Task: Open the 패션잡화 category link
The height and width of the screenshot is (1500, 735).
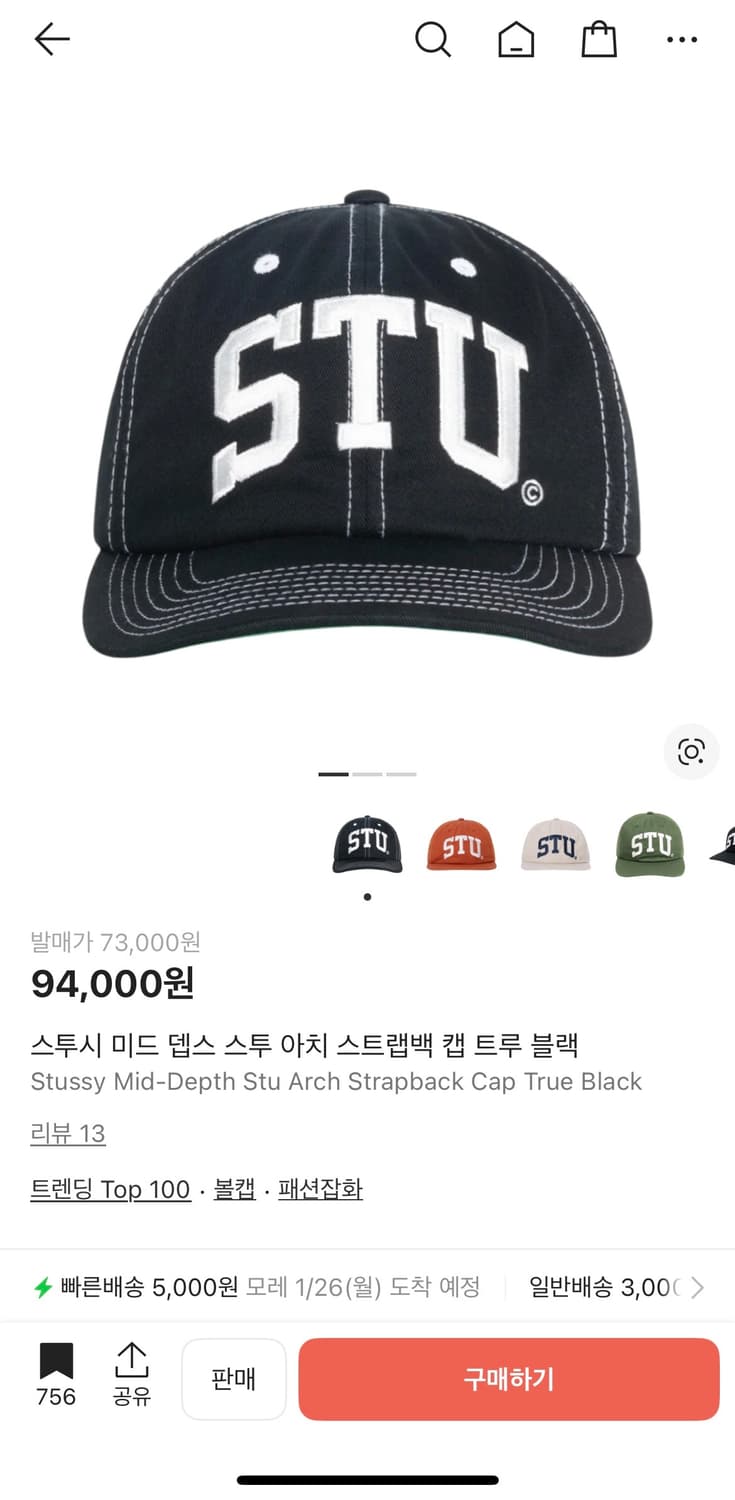Action: click(319, 1189)
